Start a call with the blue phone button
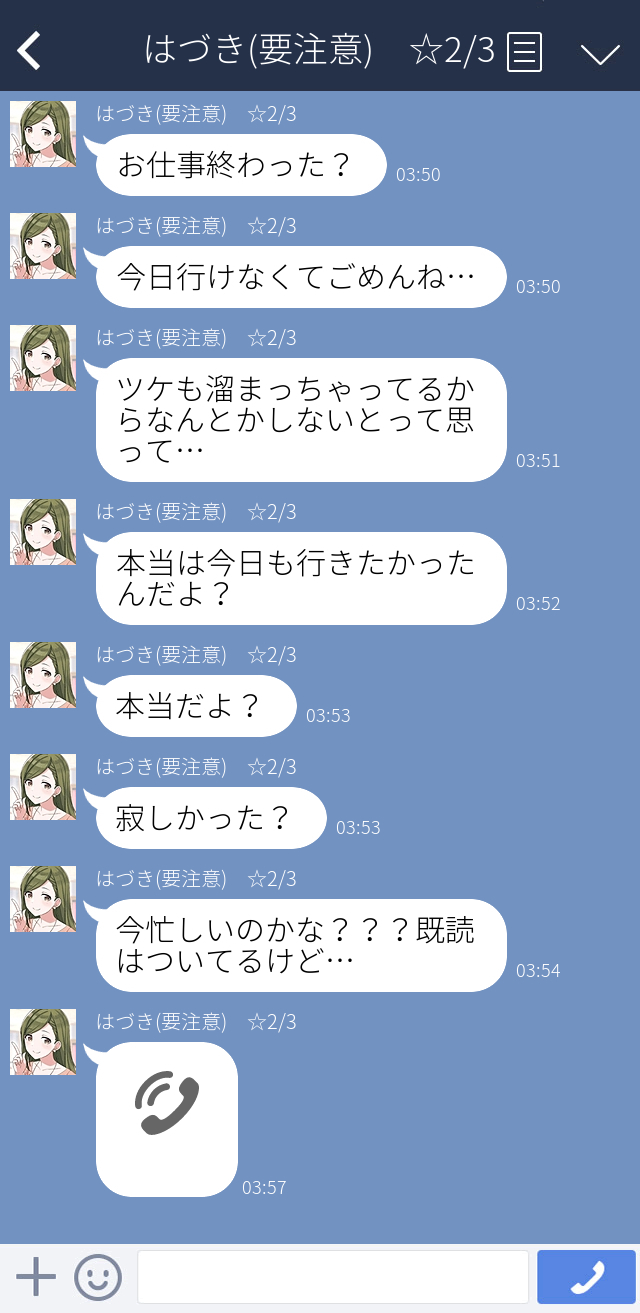640x1313 pixels. tap(586, 1277)
